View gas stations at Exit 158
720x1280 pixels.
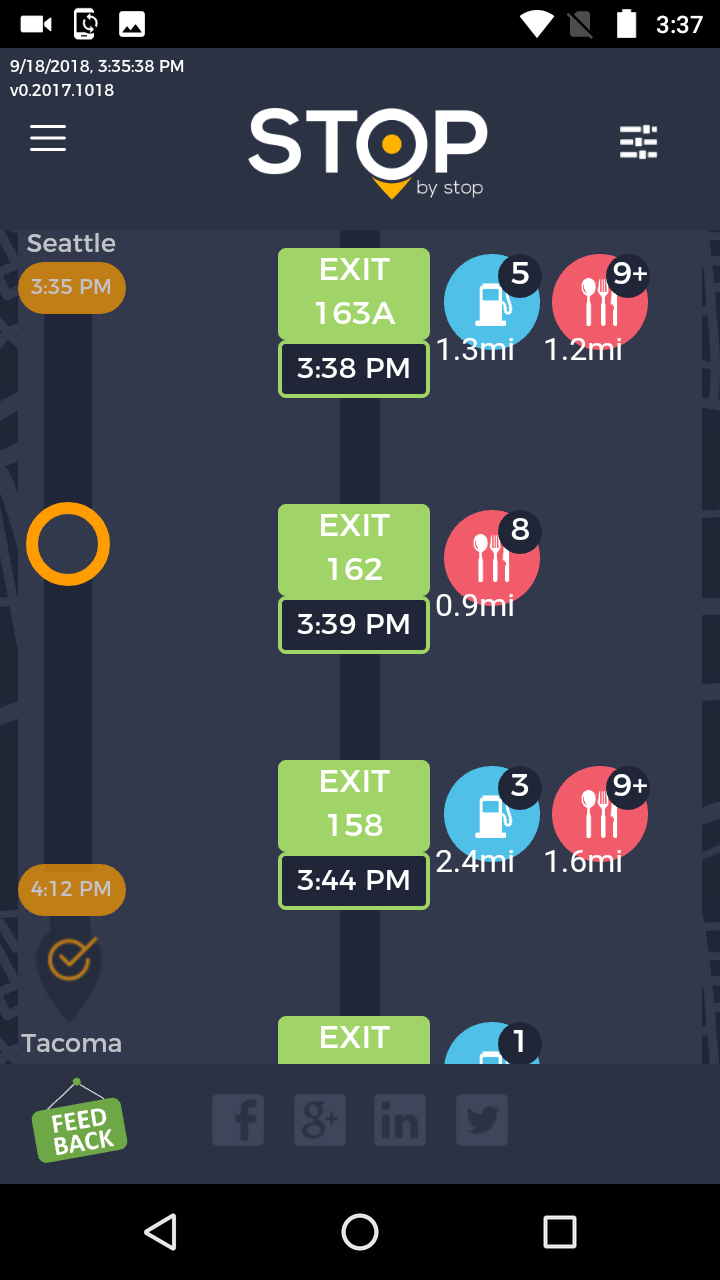(x=491, y=814)
